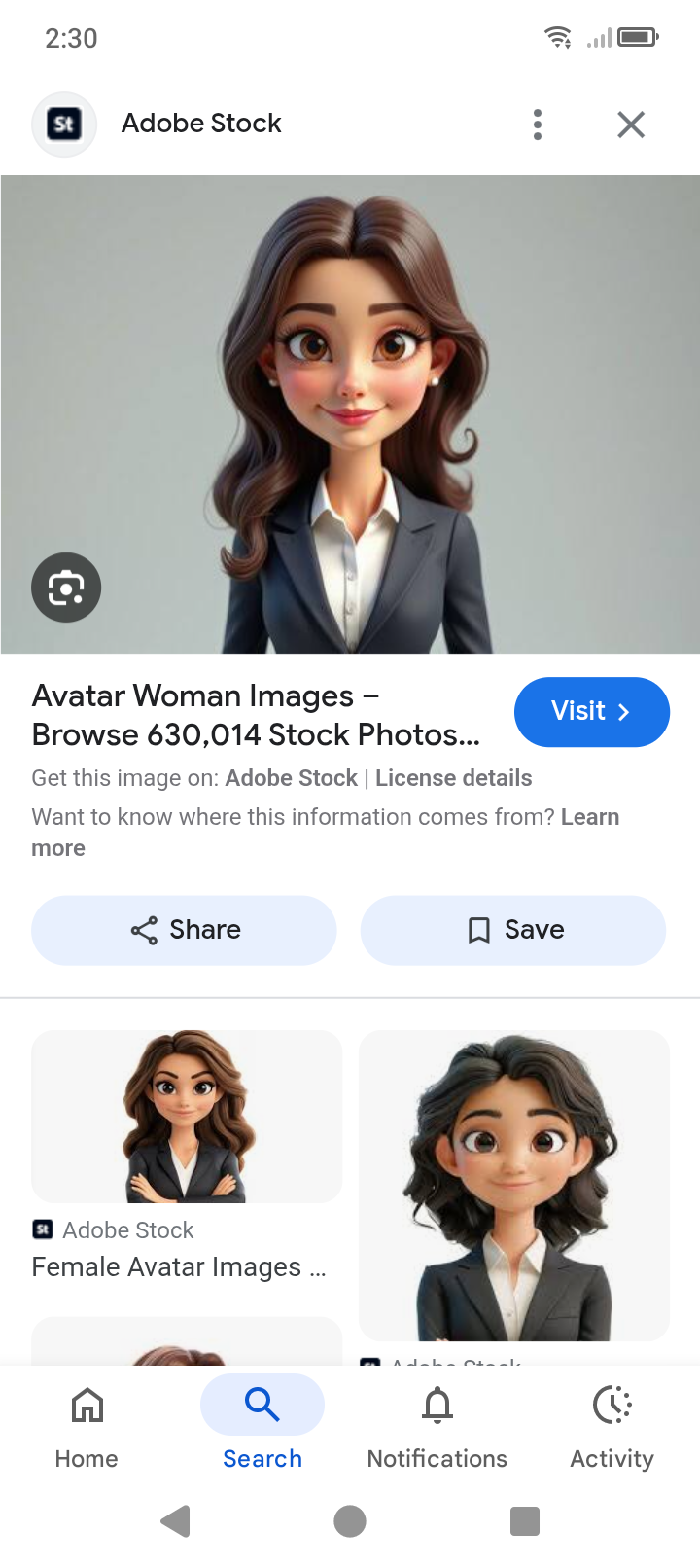
Task: Visit the Adobe Stock page
Action: pyautogui.click(x=591, y=712)
